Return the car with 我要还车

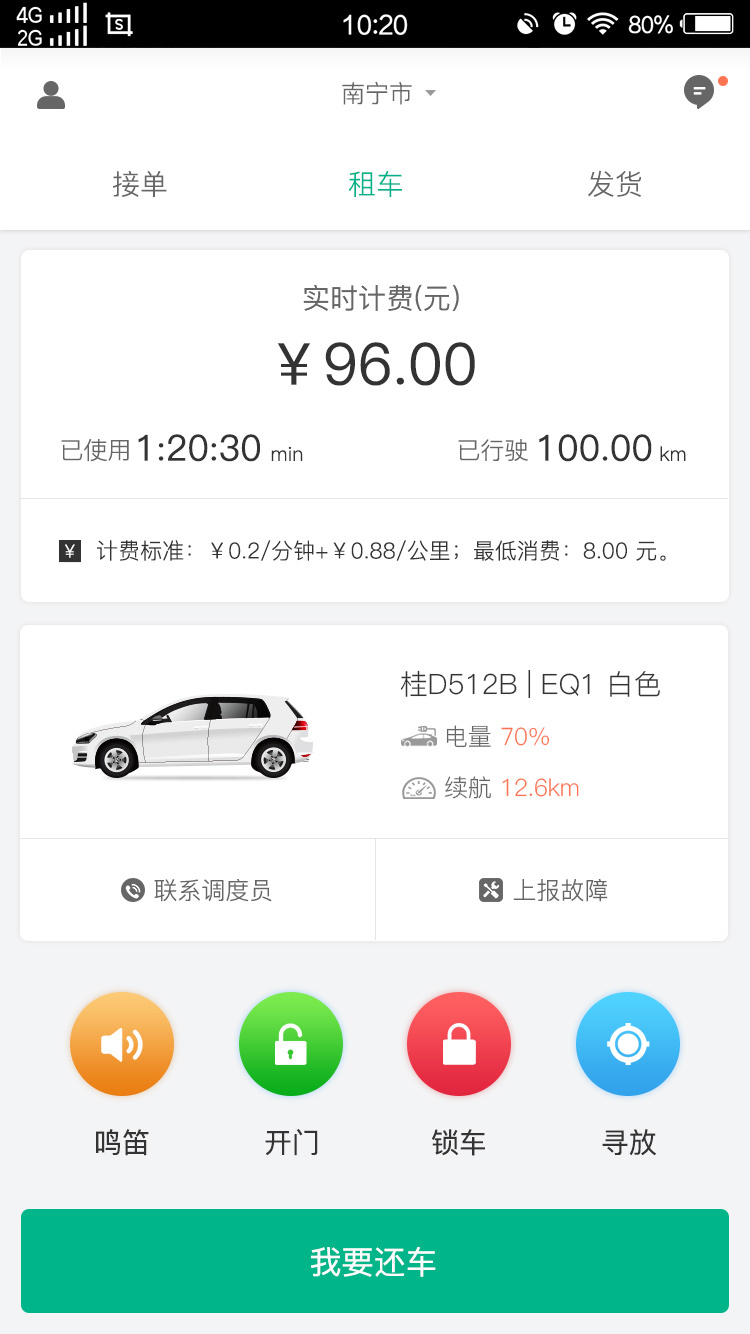374,1261
